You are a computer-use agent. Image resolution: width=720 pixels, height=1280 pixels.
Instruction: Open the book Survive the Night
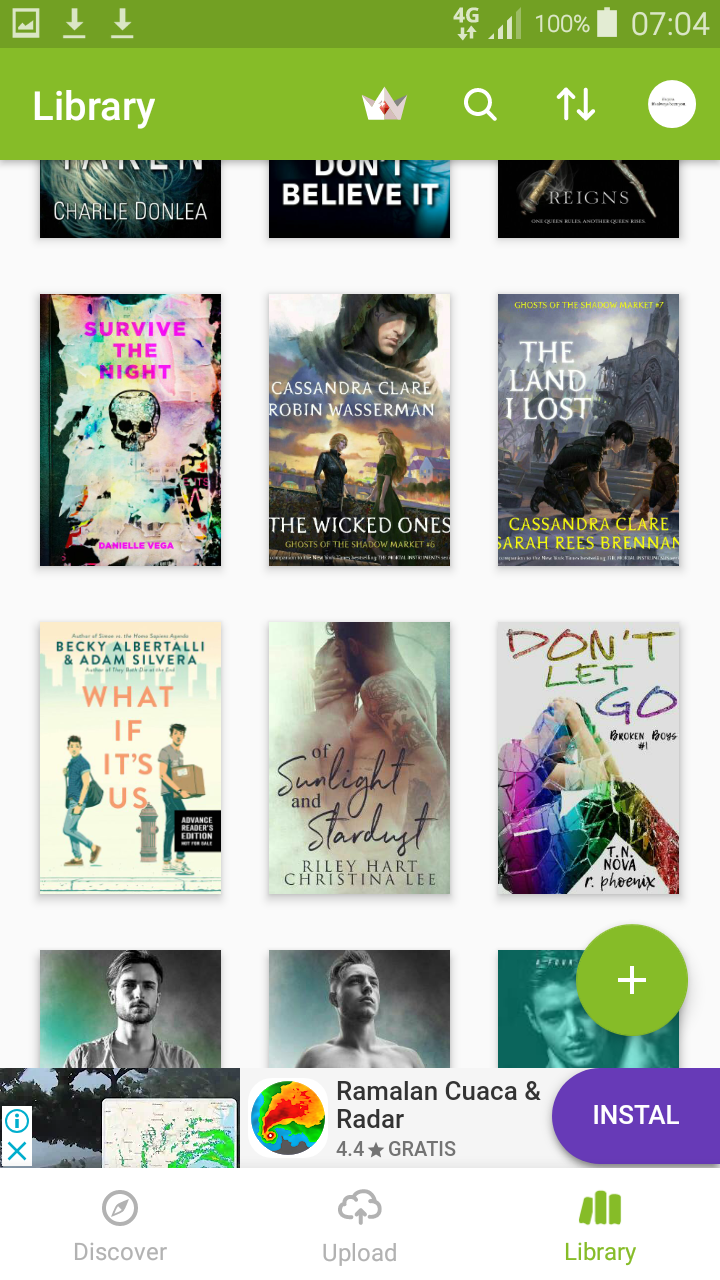coord(130,430)
